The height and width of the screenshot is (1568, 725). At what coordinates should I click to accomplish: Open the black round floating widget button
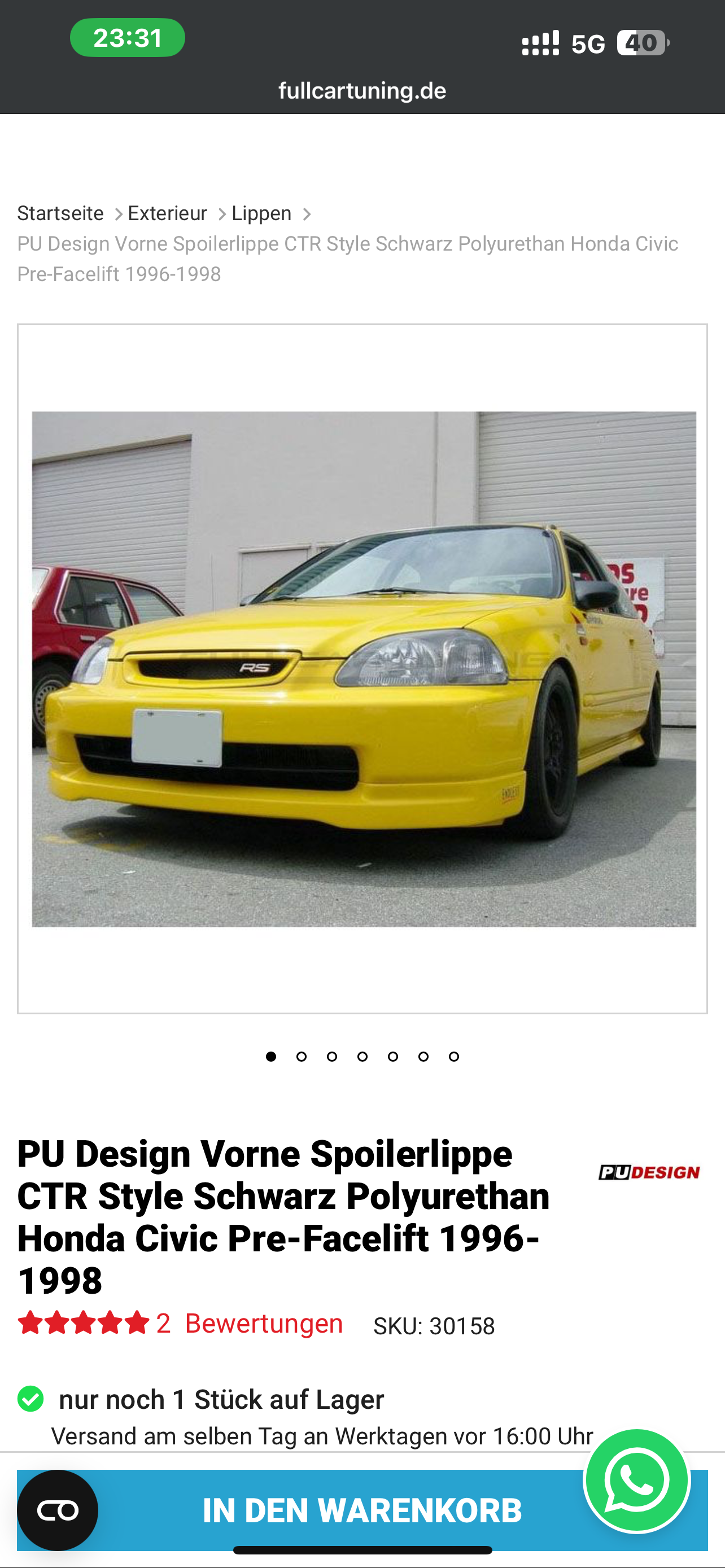click(58, 1510)
